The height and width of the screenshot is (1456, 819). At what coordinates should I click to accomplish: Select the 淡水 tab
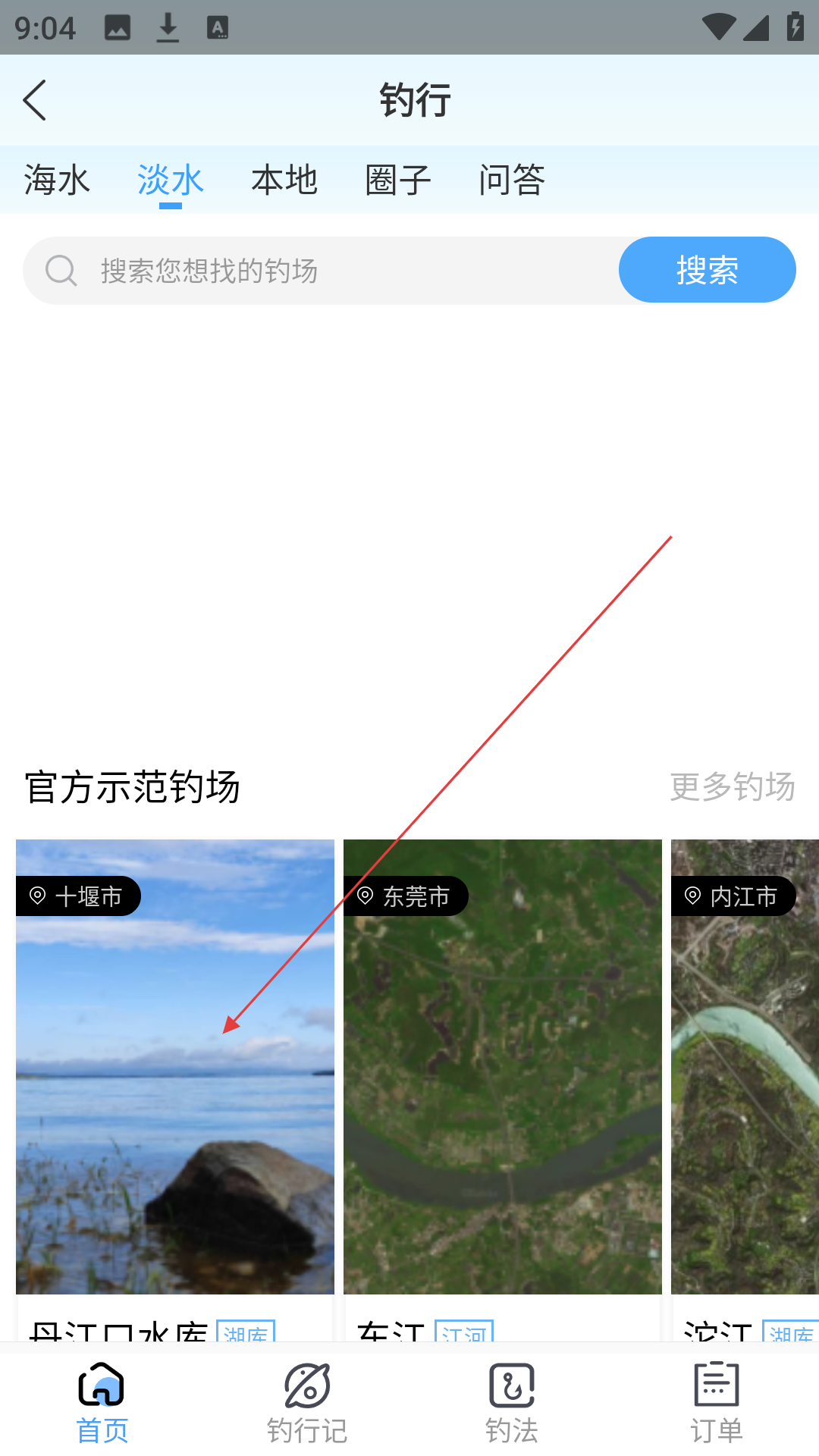click(x=171, y=180)
